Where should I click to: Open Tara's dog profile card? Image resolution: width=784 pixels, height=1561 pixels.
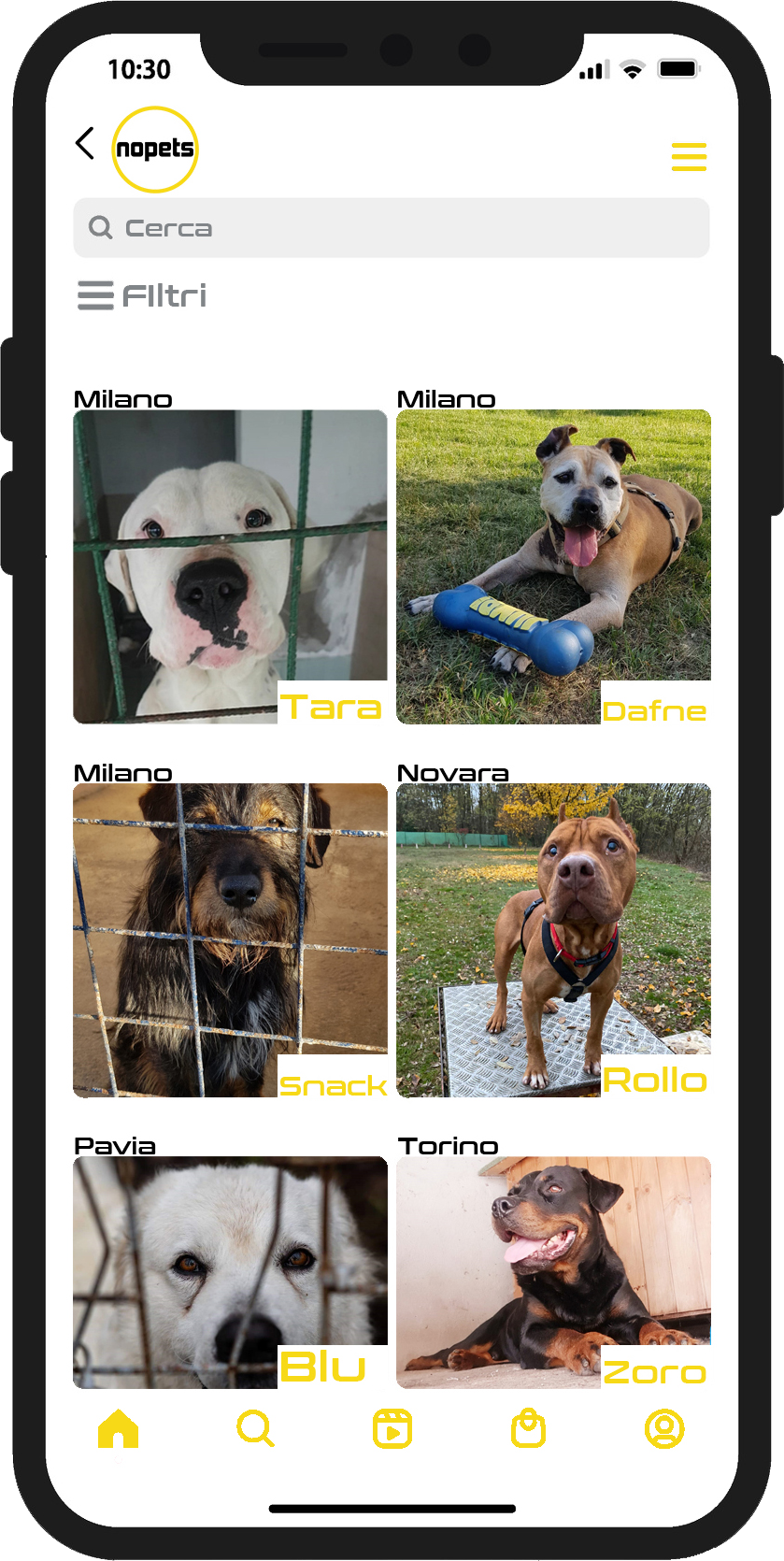230,566
